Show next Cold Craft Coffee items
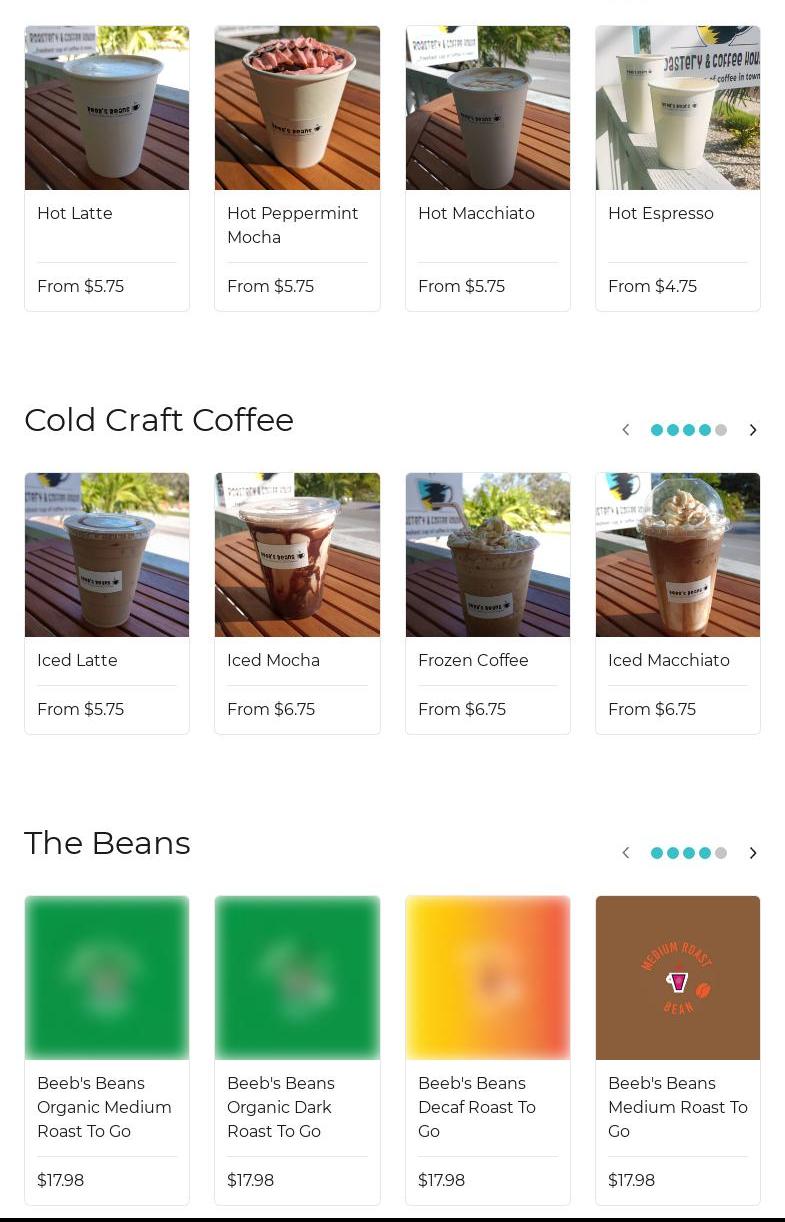Image resolution: width=785 pixels, height=1222 pixels. 753,430
